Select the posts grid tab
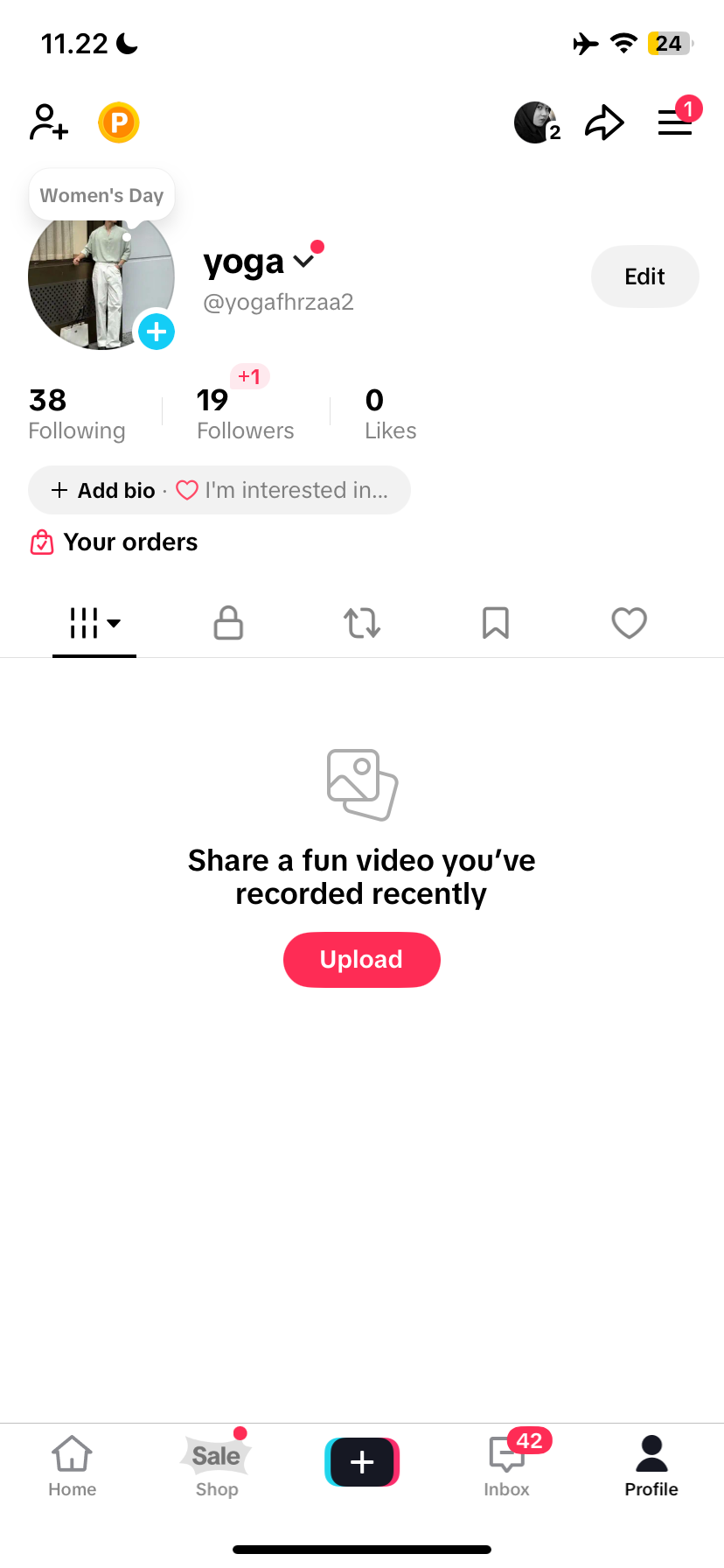724x1568 pixels. 94,623
